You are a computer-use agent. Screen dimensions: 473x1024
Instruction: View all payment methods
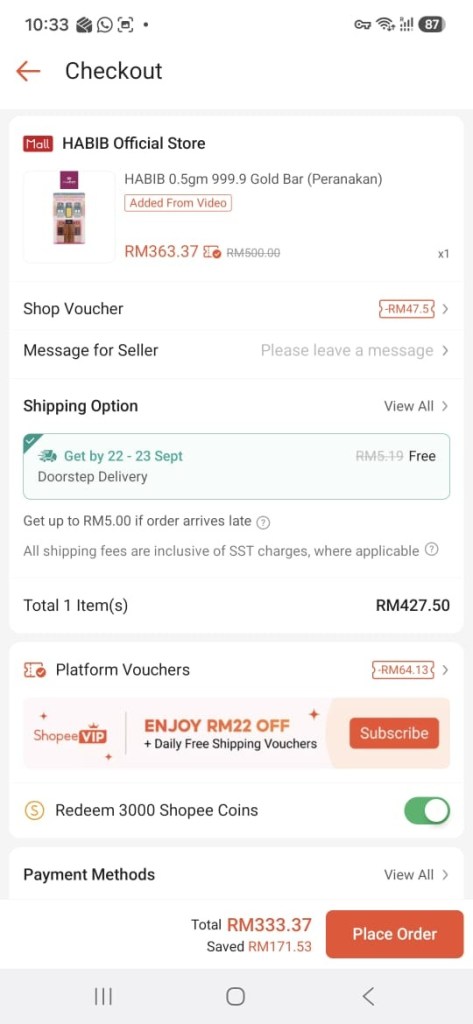pyautogui.click(x=416, y=874)
